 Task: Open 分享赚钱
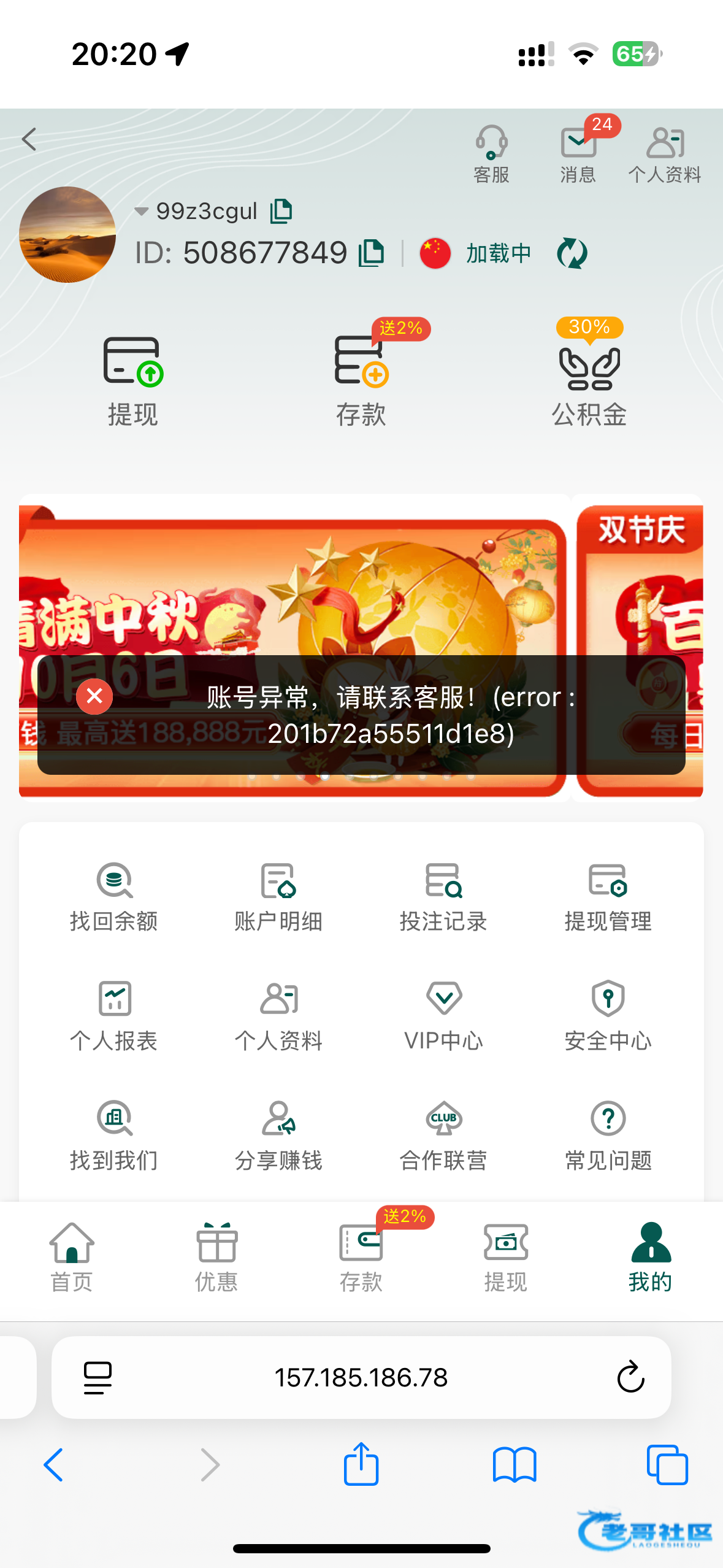278,1136
